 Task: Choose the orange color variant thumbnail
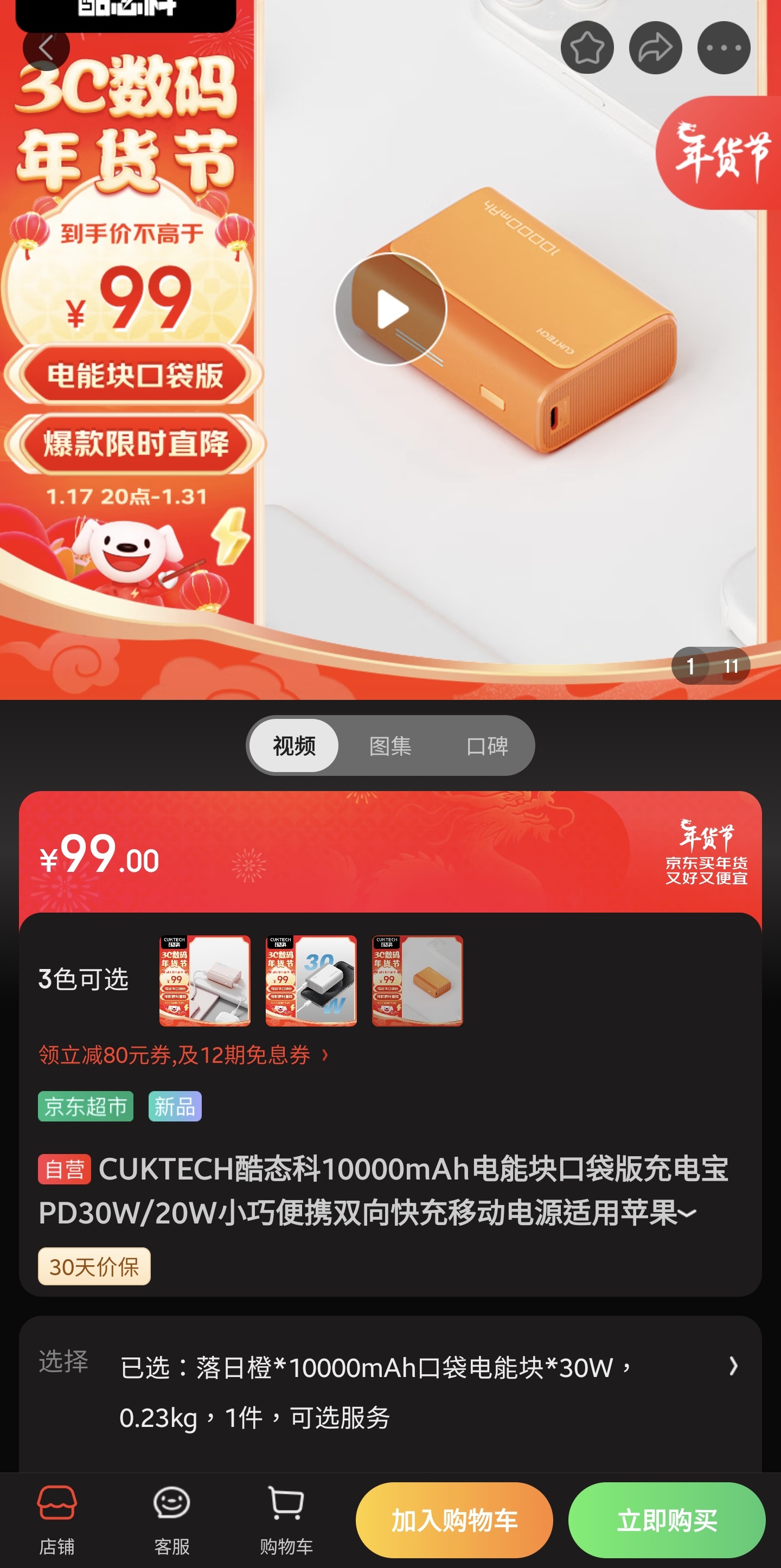[417, 980]
